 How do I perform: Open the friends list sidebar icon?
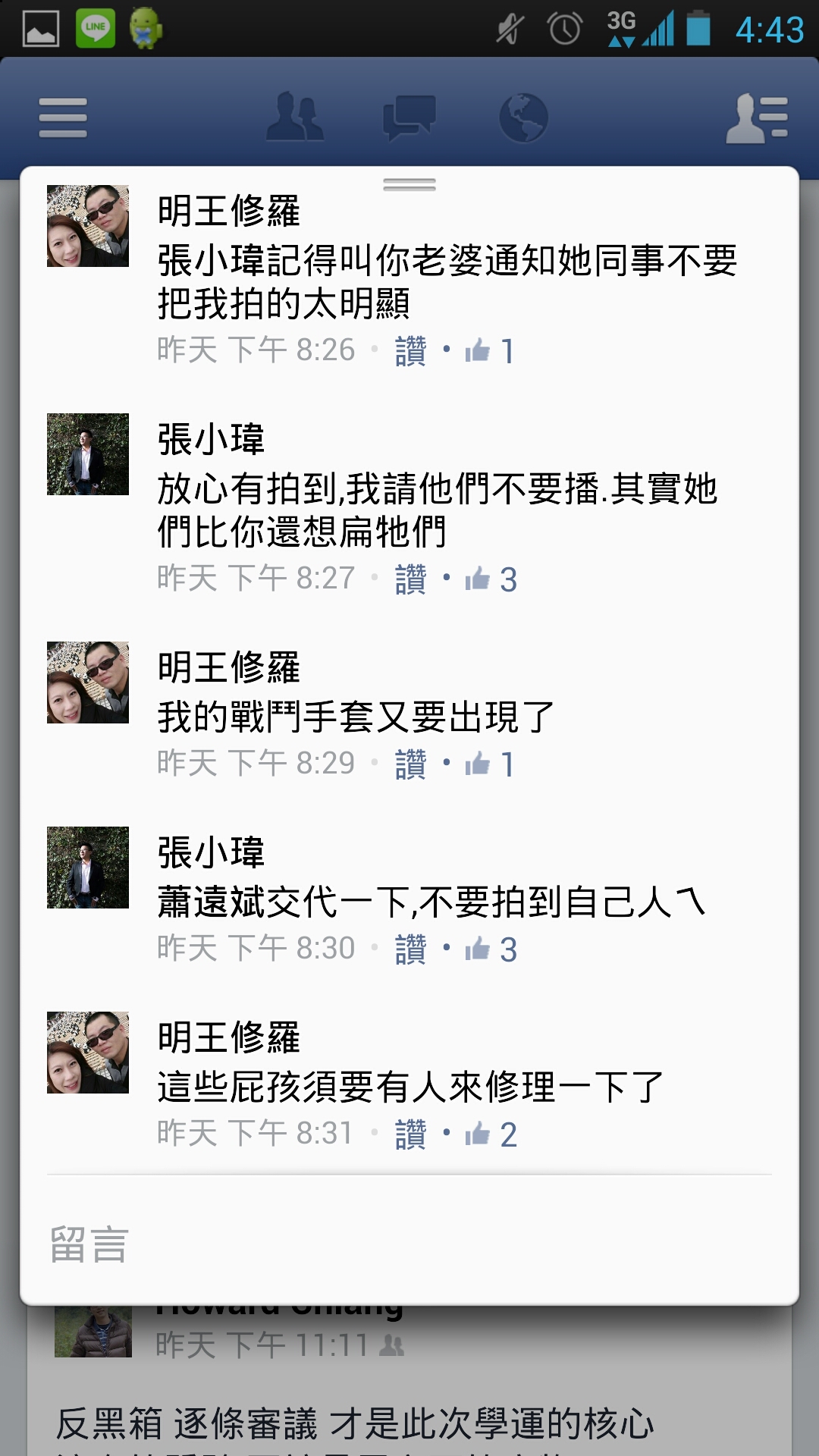756,118
